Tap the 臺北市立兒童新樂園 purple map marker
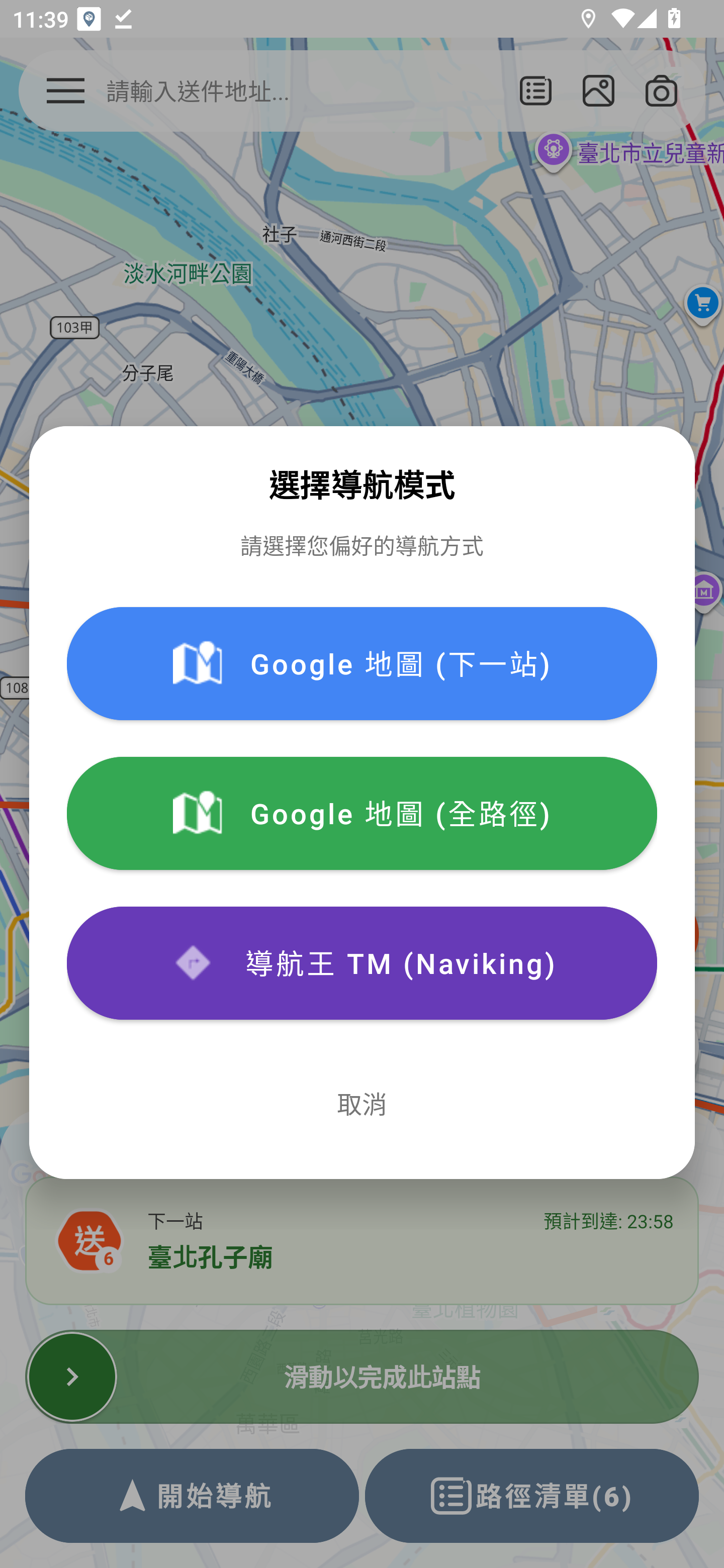The height and width of the screenshot is (1568, 724). [553, 151]
